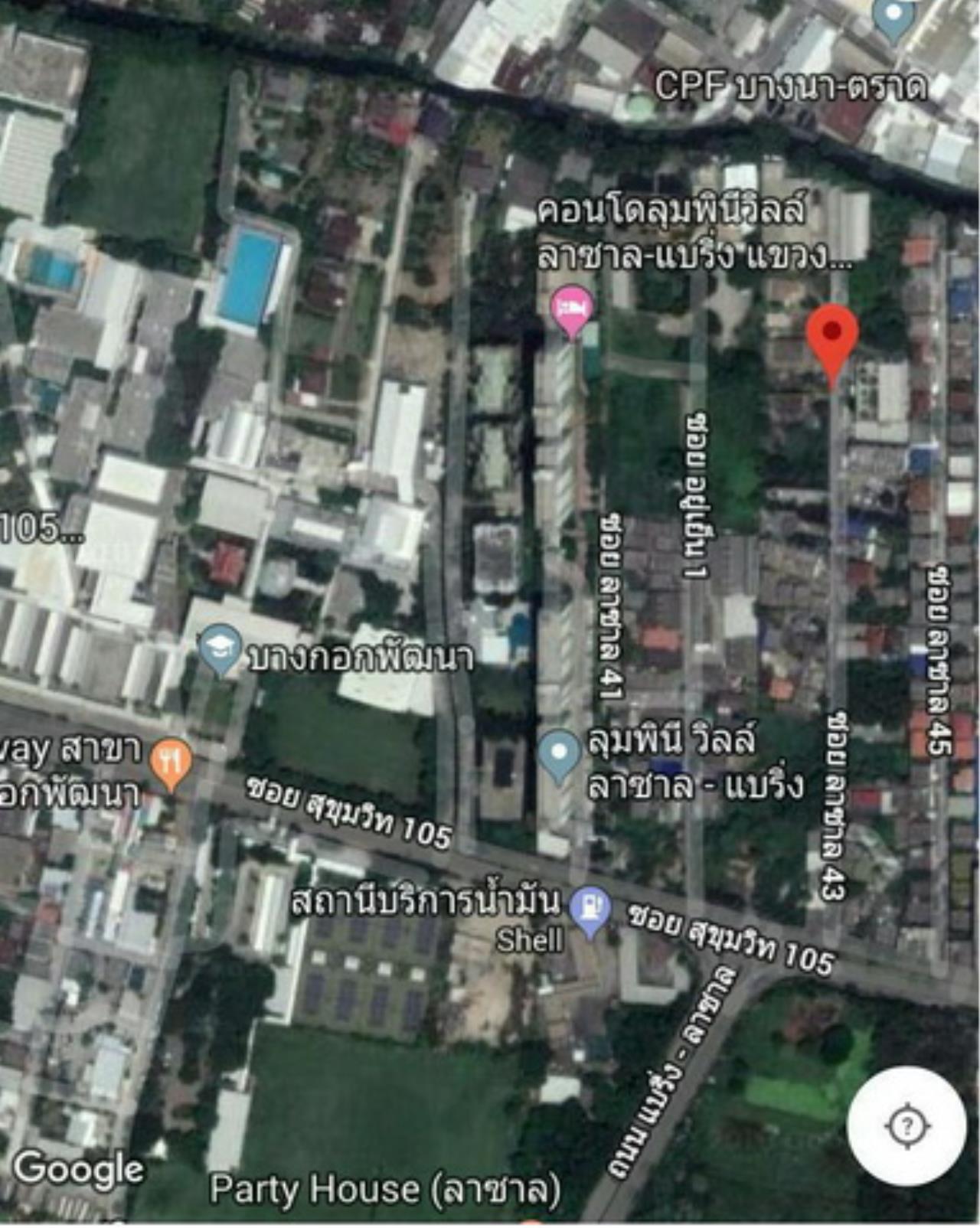Tap the my-location compass button
This screenshot has height=1228, width=980.
(x=907, y=1126)
